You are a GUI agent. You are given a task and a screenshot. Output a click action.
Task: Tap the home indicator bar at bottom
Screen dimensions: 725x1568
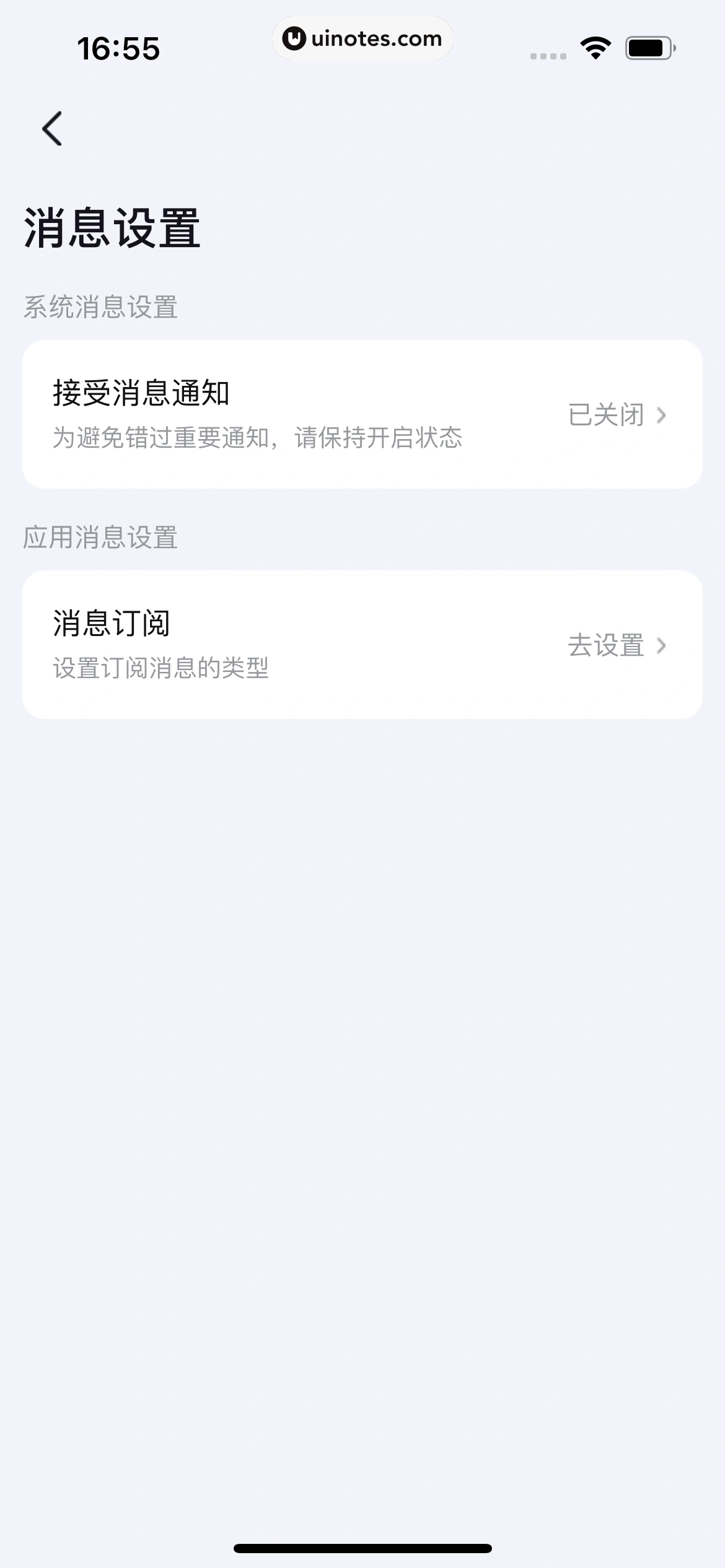click(x=362, y=1545)
